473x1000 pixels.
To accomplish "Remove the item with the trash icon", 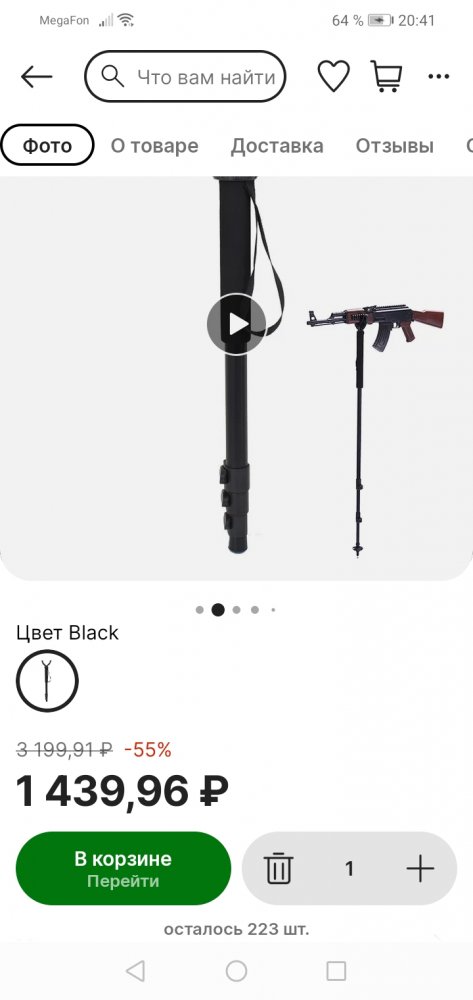I will click(x=279, y=869).
